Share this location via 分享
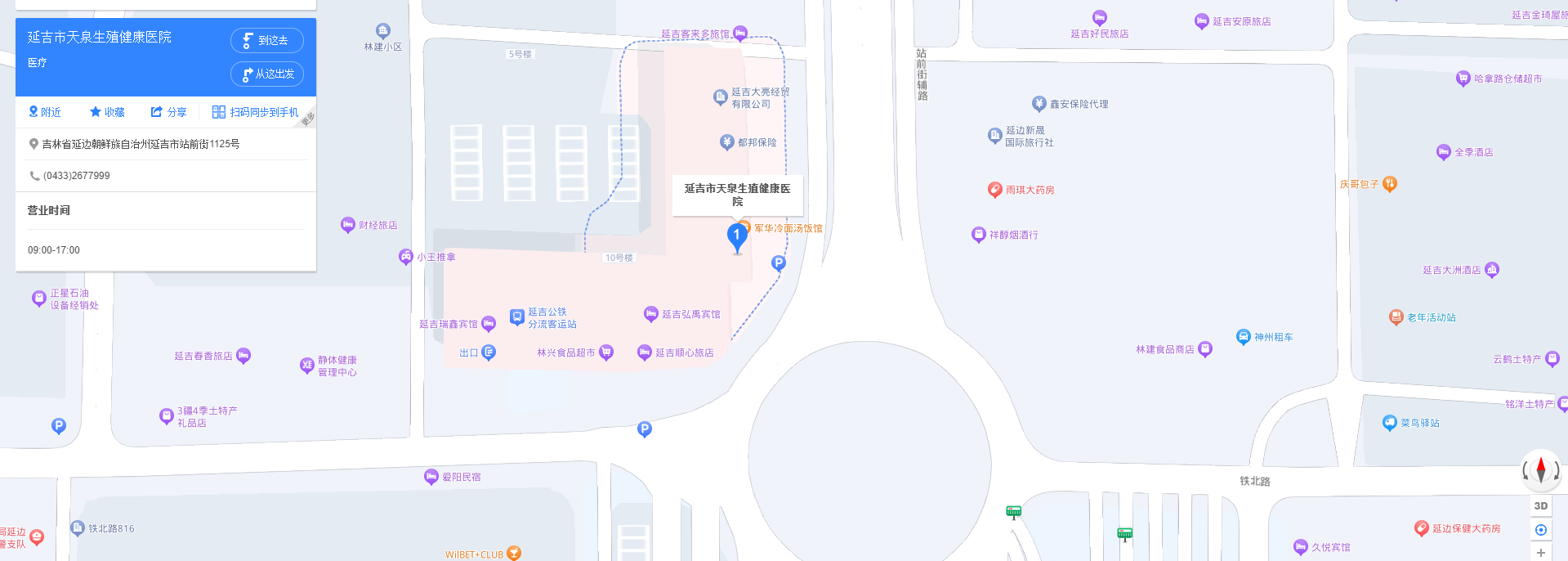The height and width of the screenshot is (561, 1568). 168,112
